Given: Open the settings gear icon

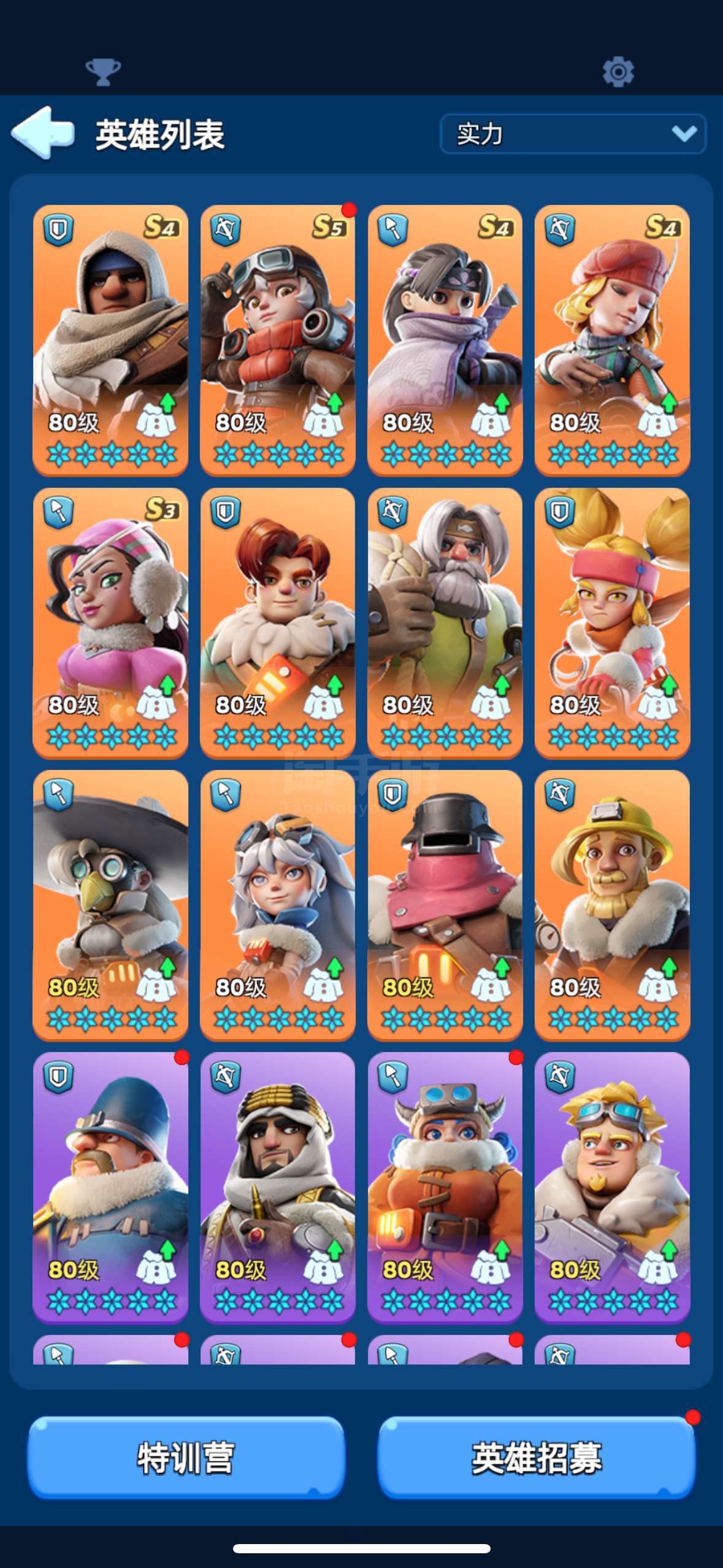Looking at the screenshot, I should tap(618, 72).
